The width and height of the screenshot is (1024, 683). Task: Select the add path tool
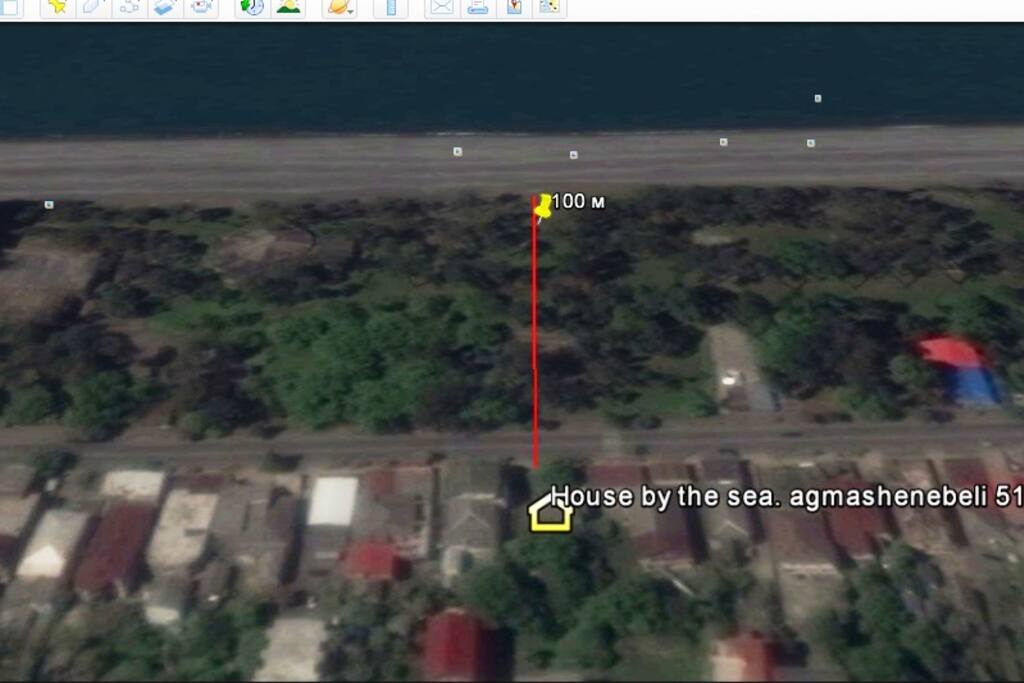point(129,6)
